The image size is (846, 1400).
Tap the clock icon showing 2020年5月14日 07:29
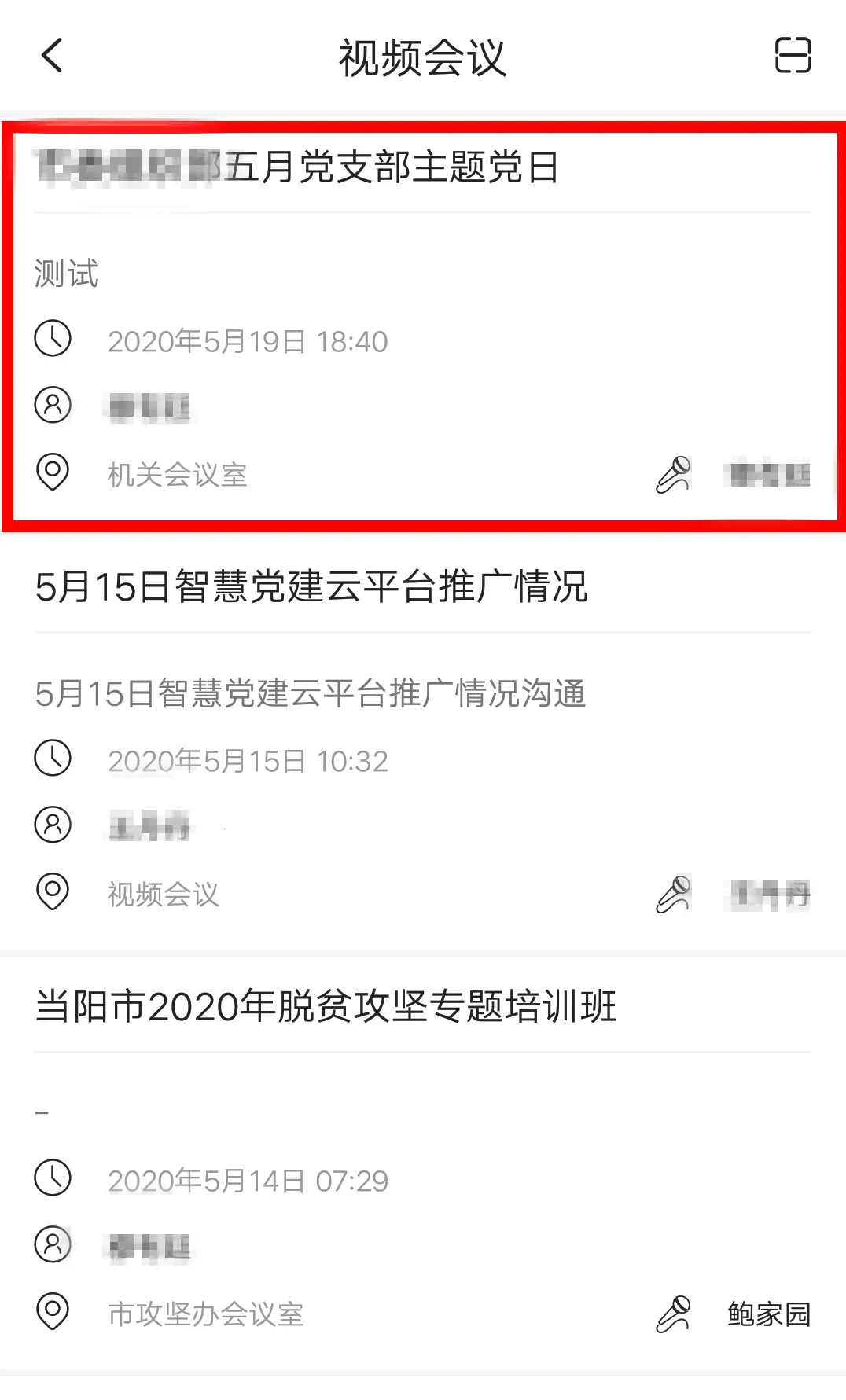52,1178
